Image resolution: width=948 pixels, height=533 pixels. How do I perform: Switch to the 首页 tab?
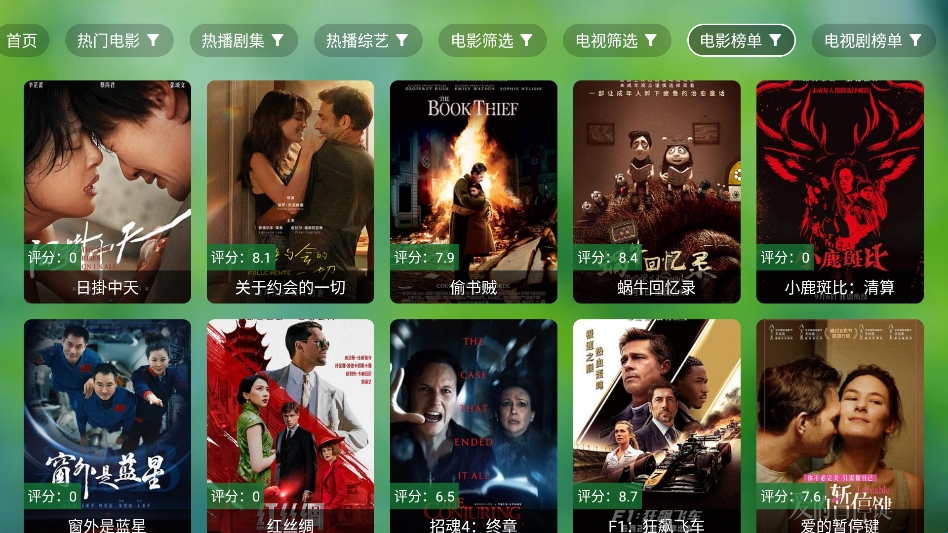(22, 41)
